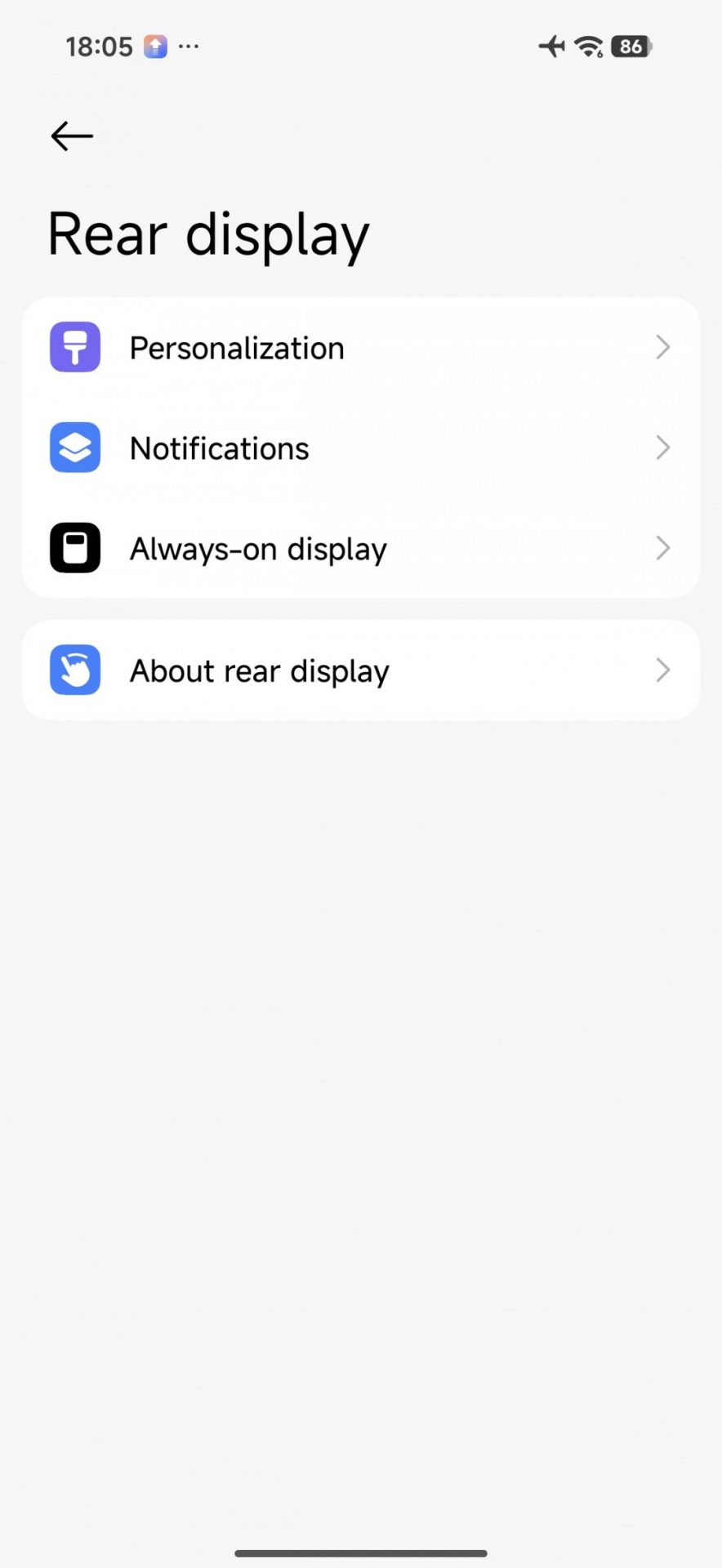
Task: Open Always-on display settings
Action: pos(359,548)
